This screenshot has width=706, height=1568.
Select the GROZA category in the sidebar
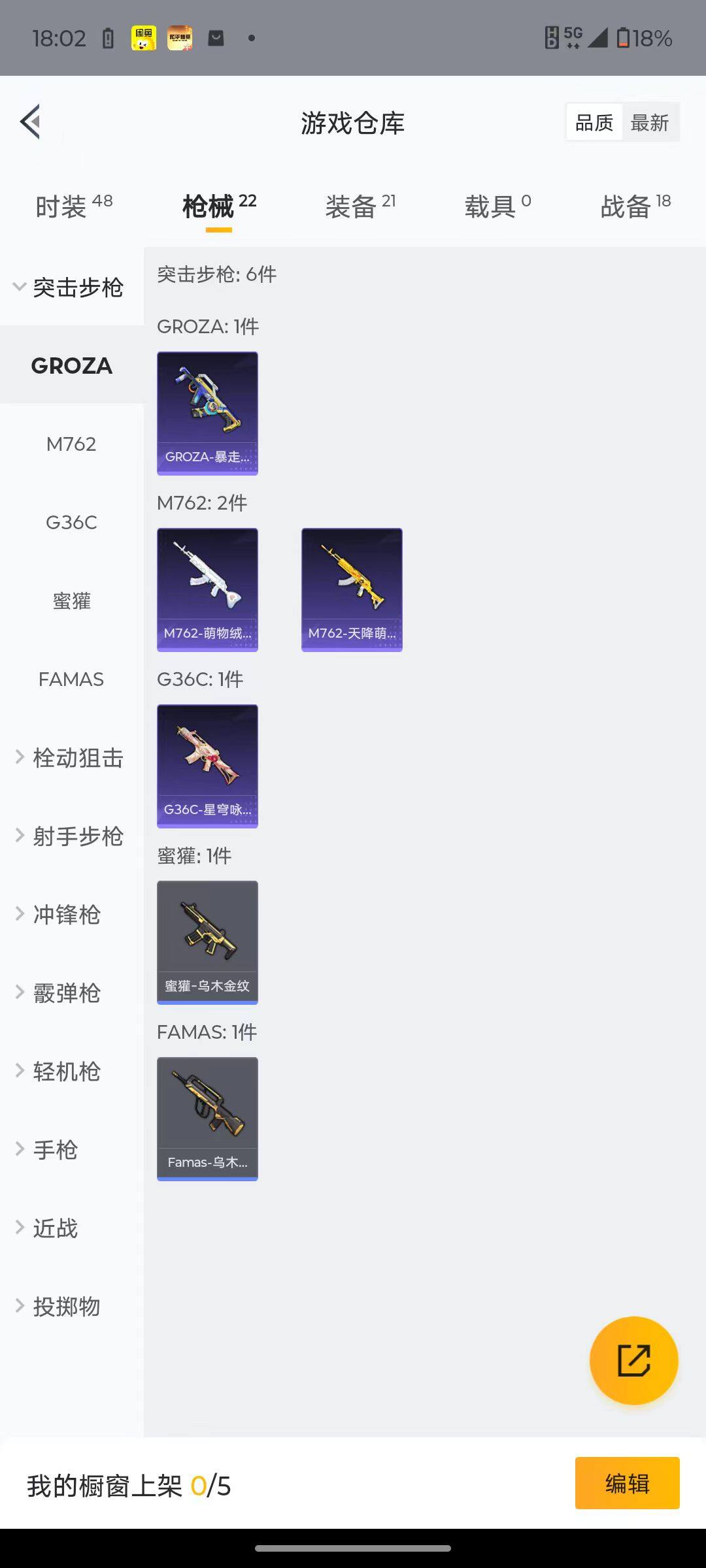tap(72, 366)
